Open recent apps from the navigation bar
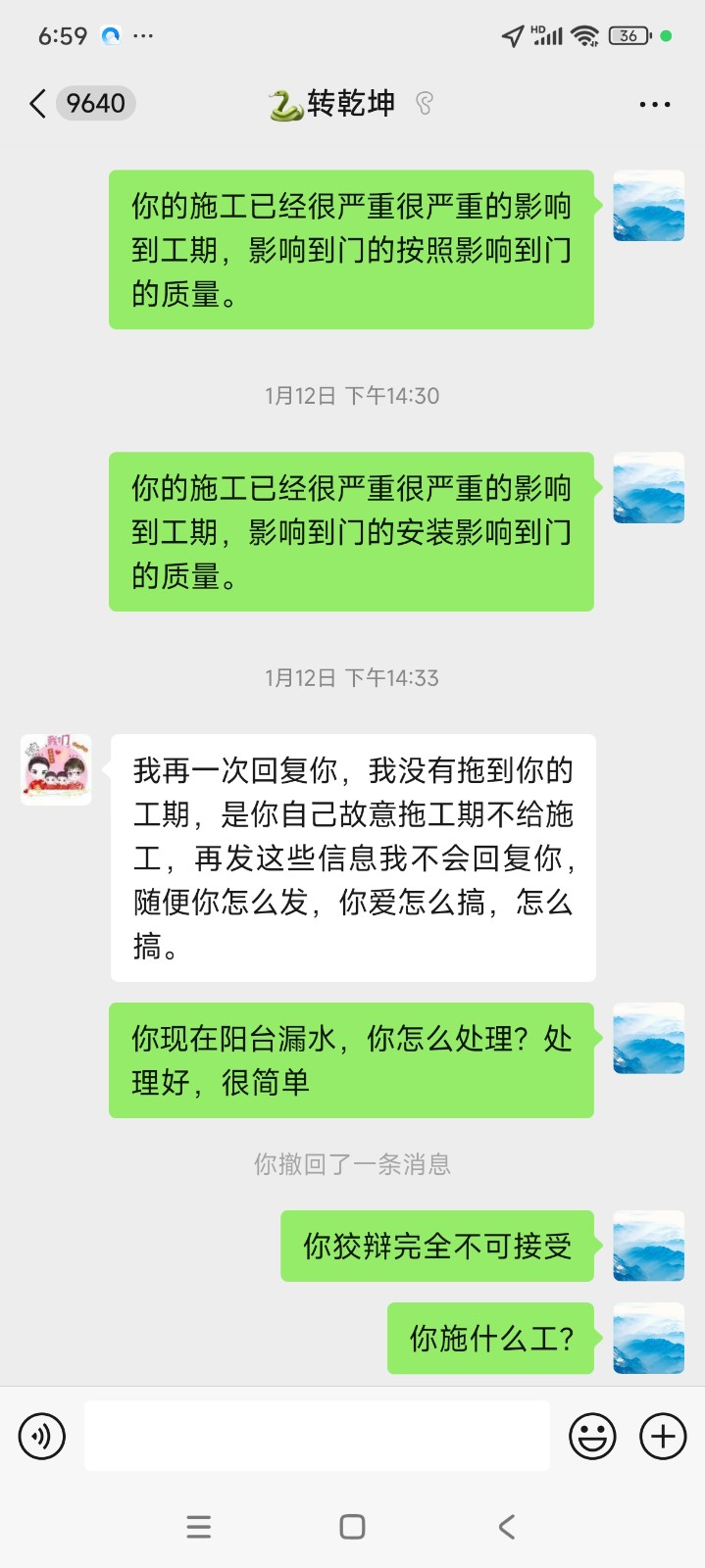The image size is (705, 1568). pyautogui.click(x=198, y=1527)
